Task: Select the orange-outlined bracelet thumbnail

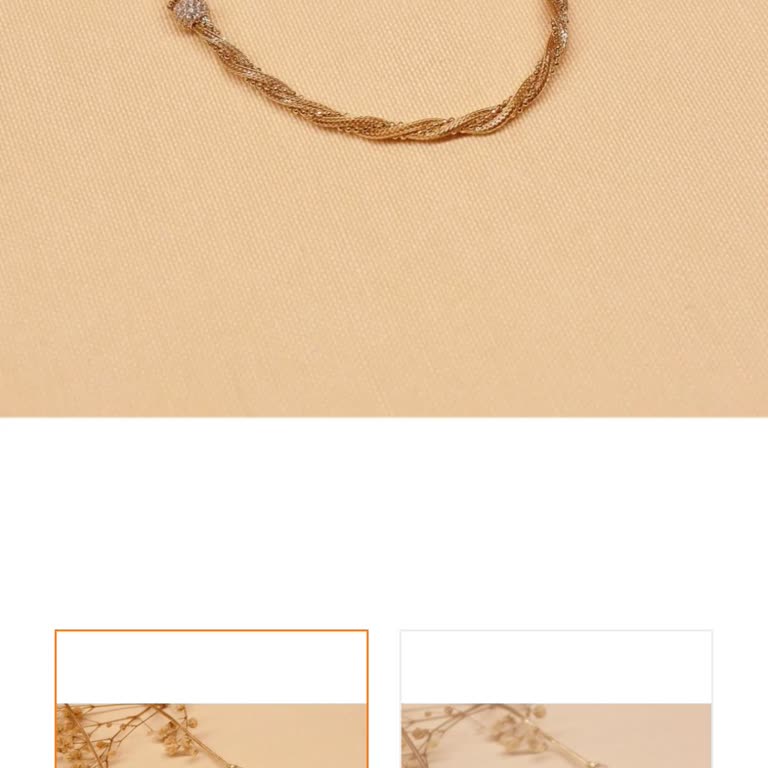Action: [x=211, y=700]
